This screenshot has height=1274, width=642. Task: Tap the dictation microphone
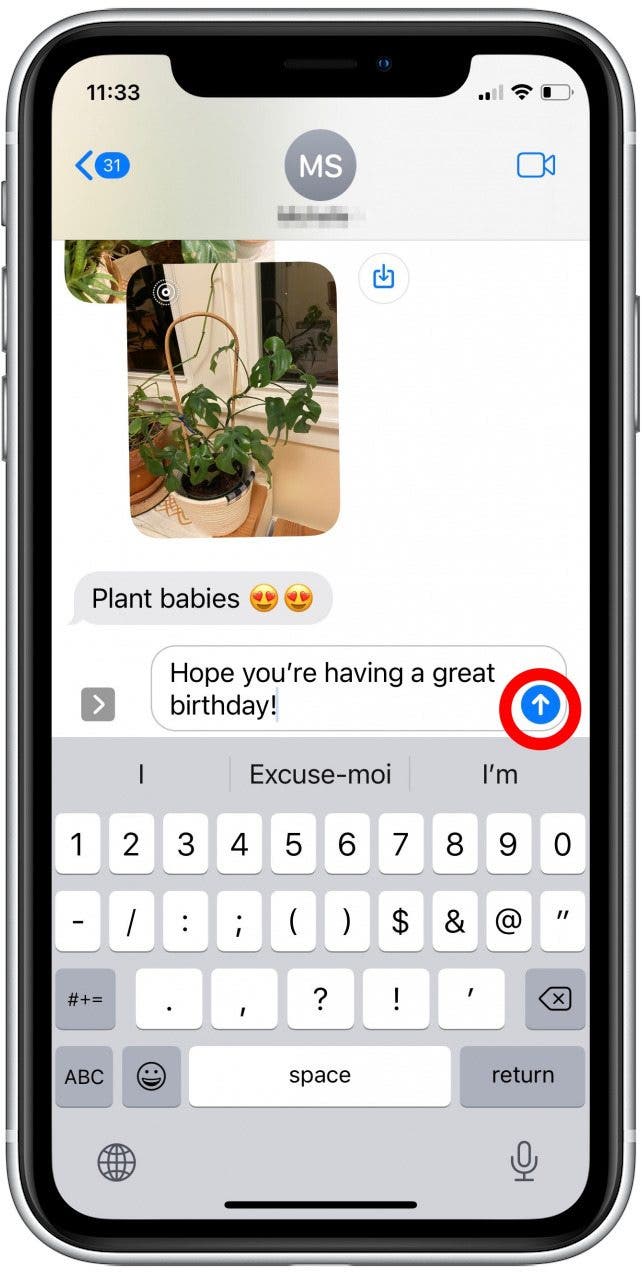pos(523,1161)
